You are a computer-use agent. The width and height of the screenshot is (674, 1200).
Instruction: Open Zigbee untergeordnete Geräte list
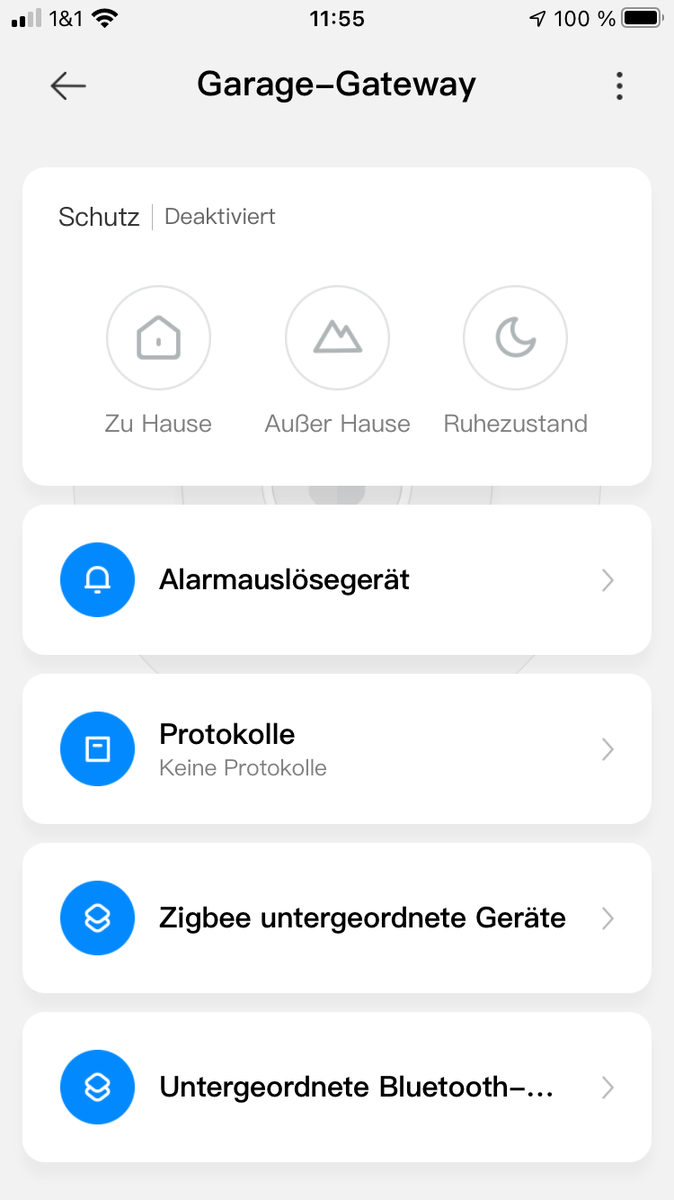pyautogui.click(x=337, y=918)
